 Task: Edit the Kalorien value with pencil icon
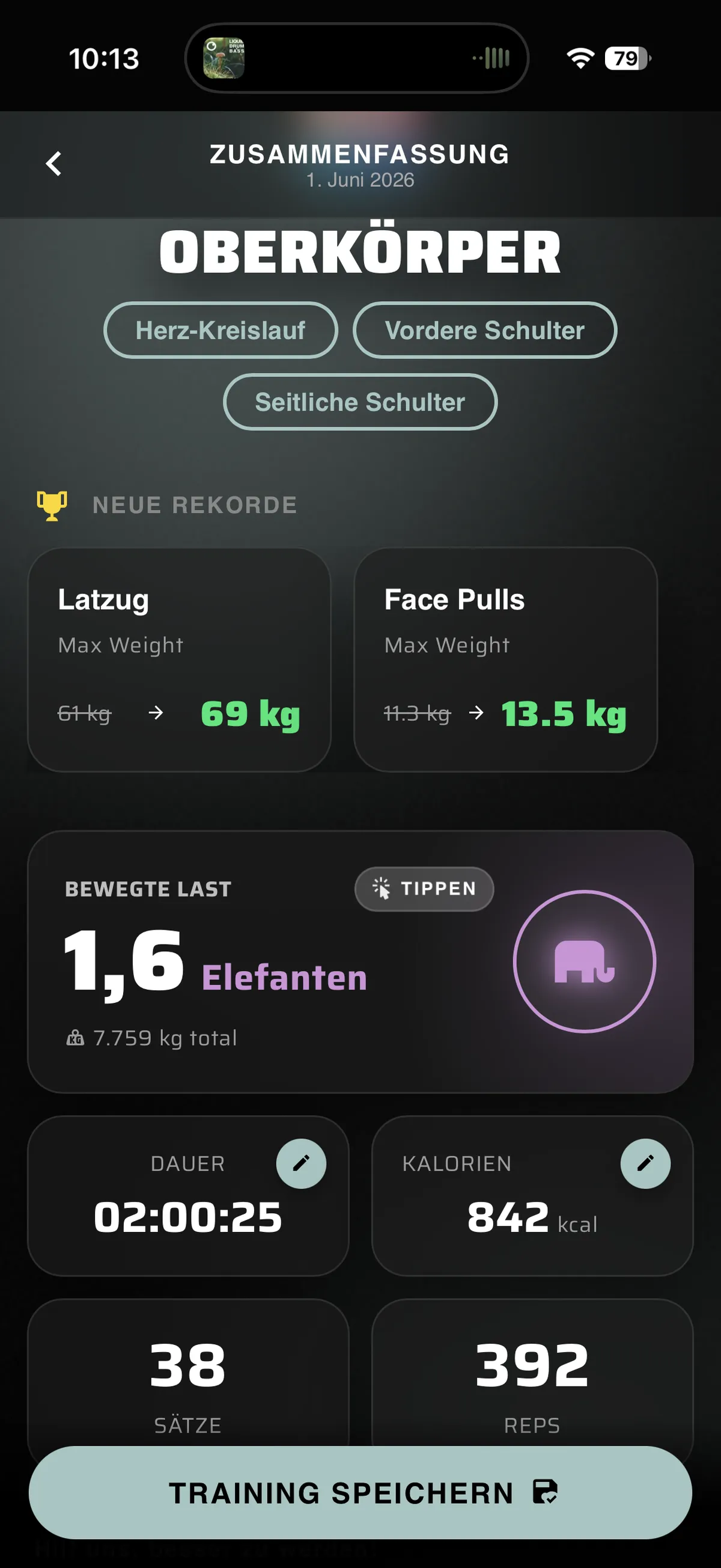[645, 1163]
